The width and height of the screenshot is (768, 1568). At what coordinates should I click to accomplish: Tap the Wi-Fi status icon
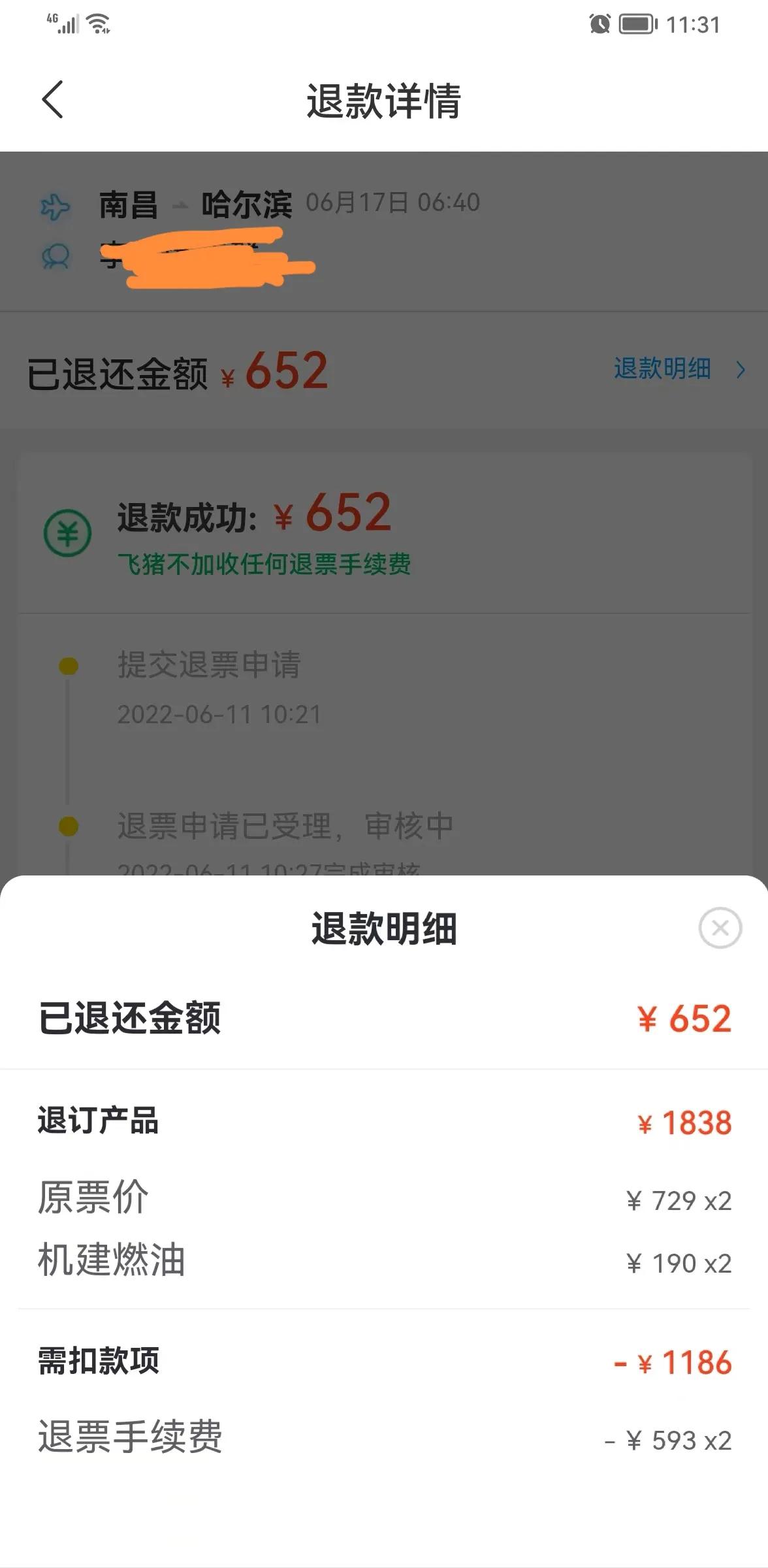[97, 24]
